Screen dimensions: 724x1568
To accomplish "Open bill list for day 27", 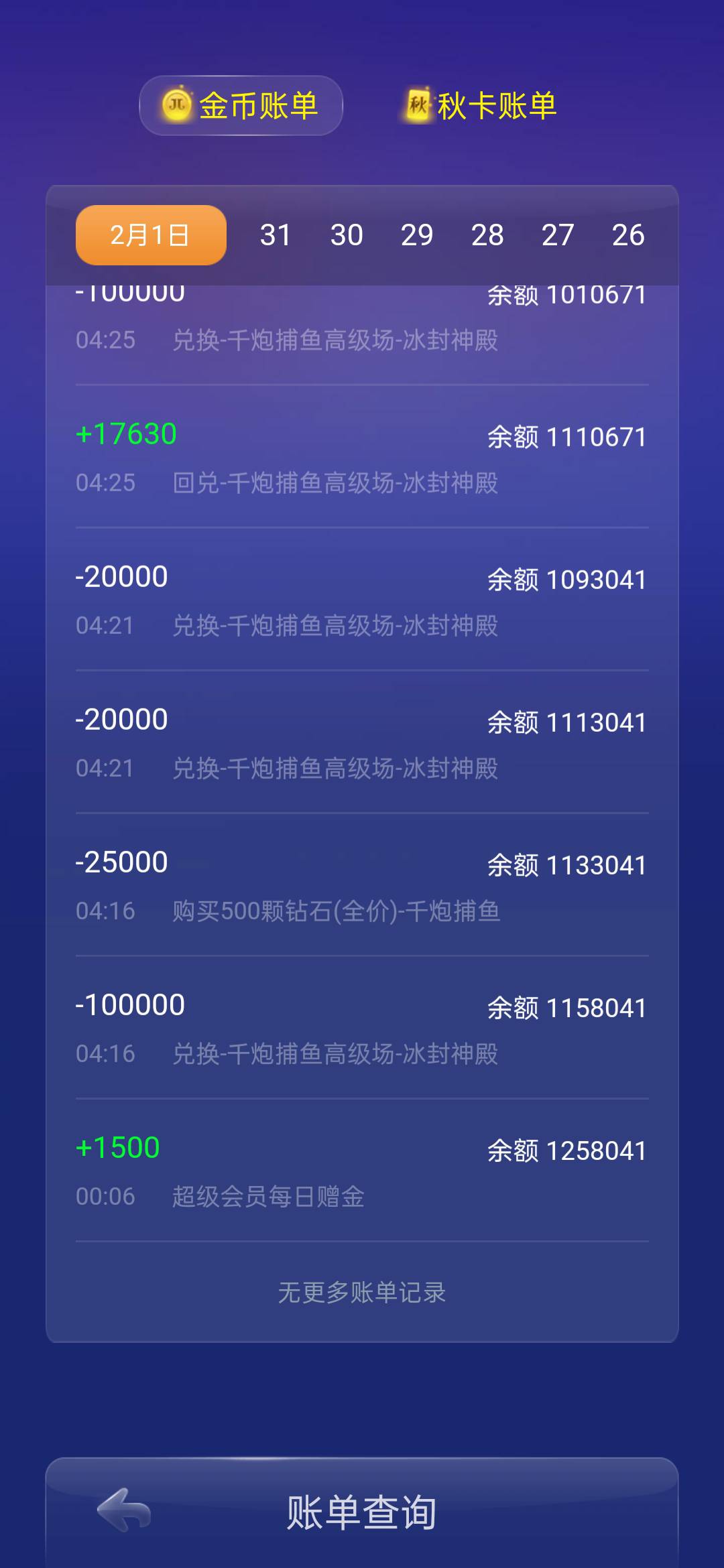I will pyautogui.click(x=558, y=235).
